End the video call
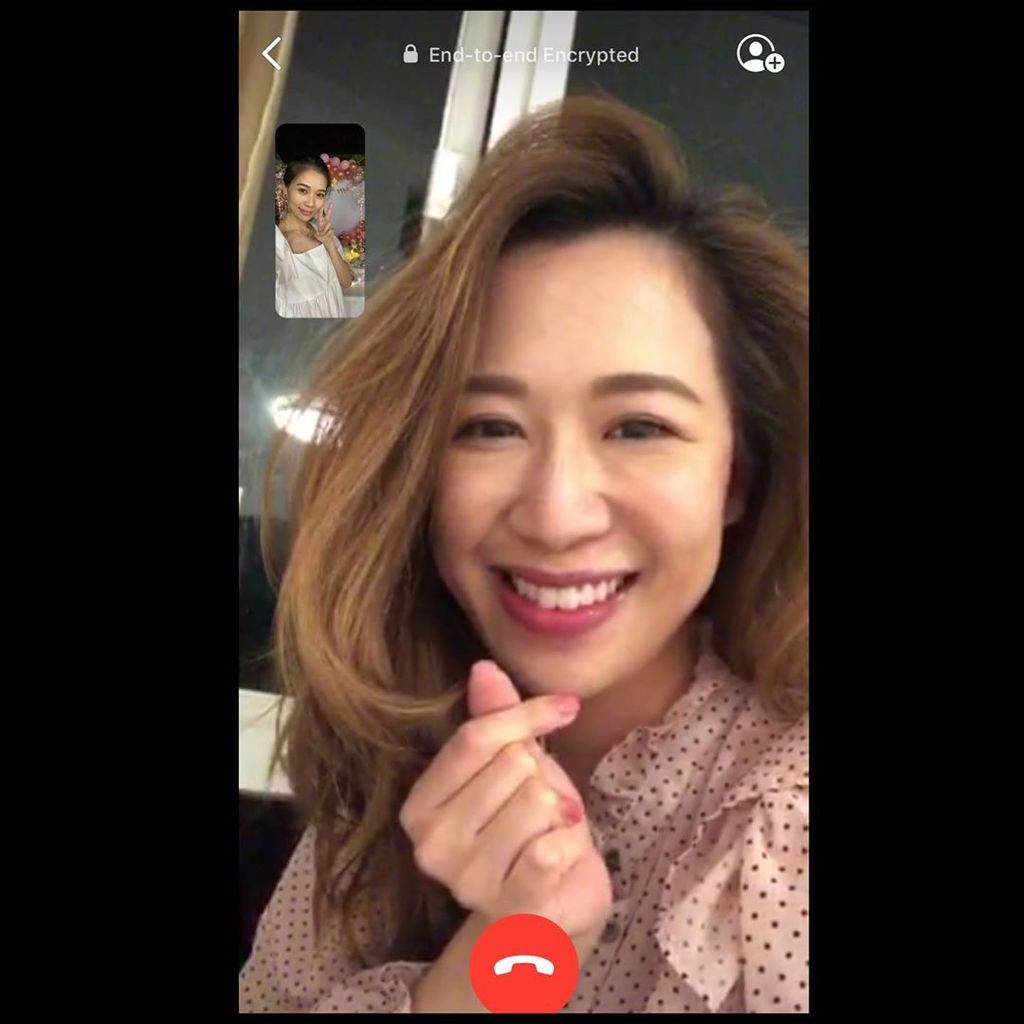 click(x=524, y=966)
